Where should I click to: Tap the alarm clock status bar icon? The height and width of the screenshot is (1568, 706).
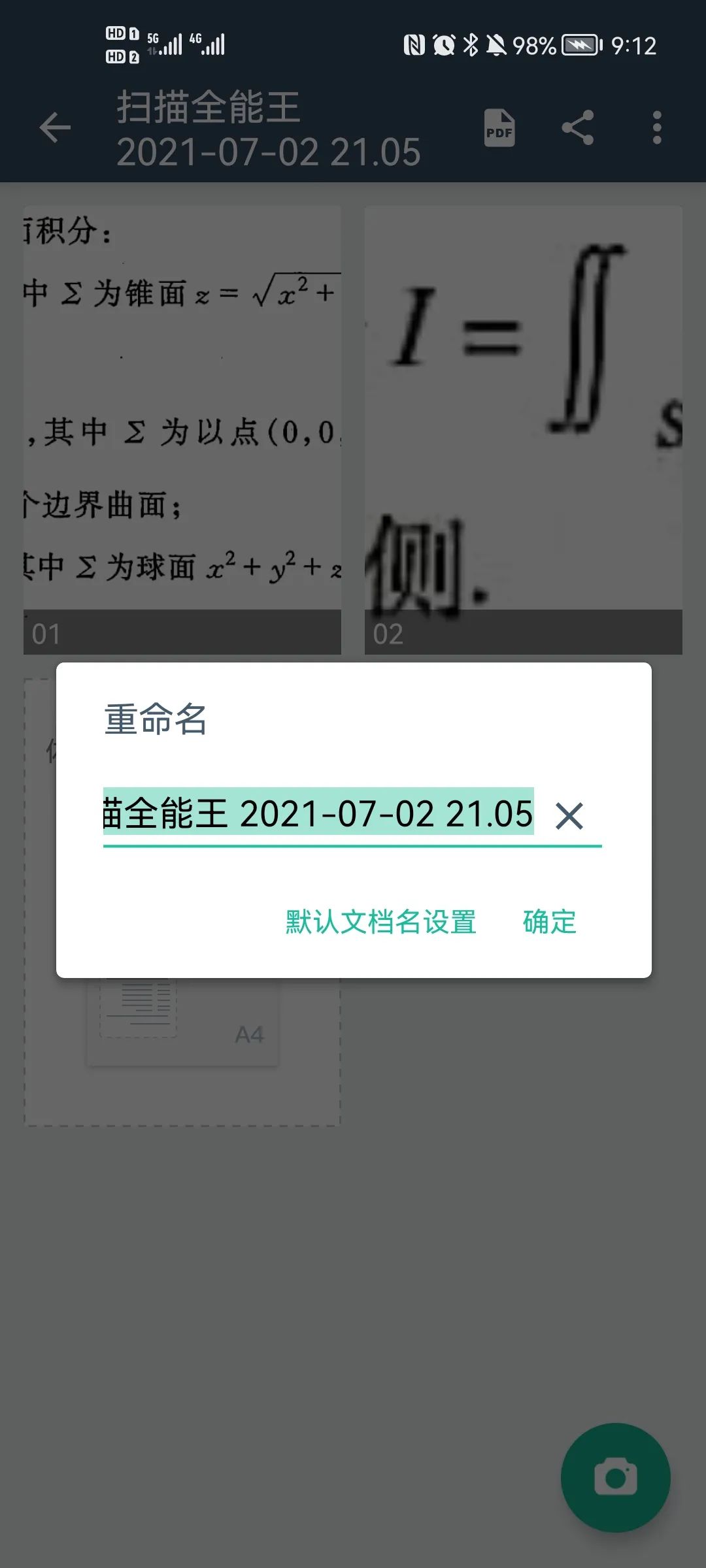tap(443, 44)
